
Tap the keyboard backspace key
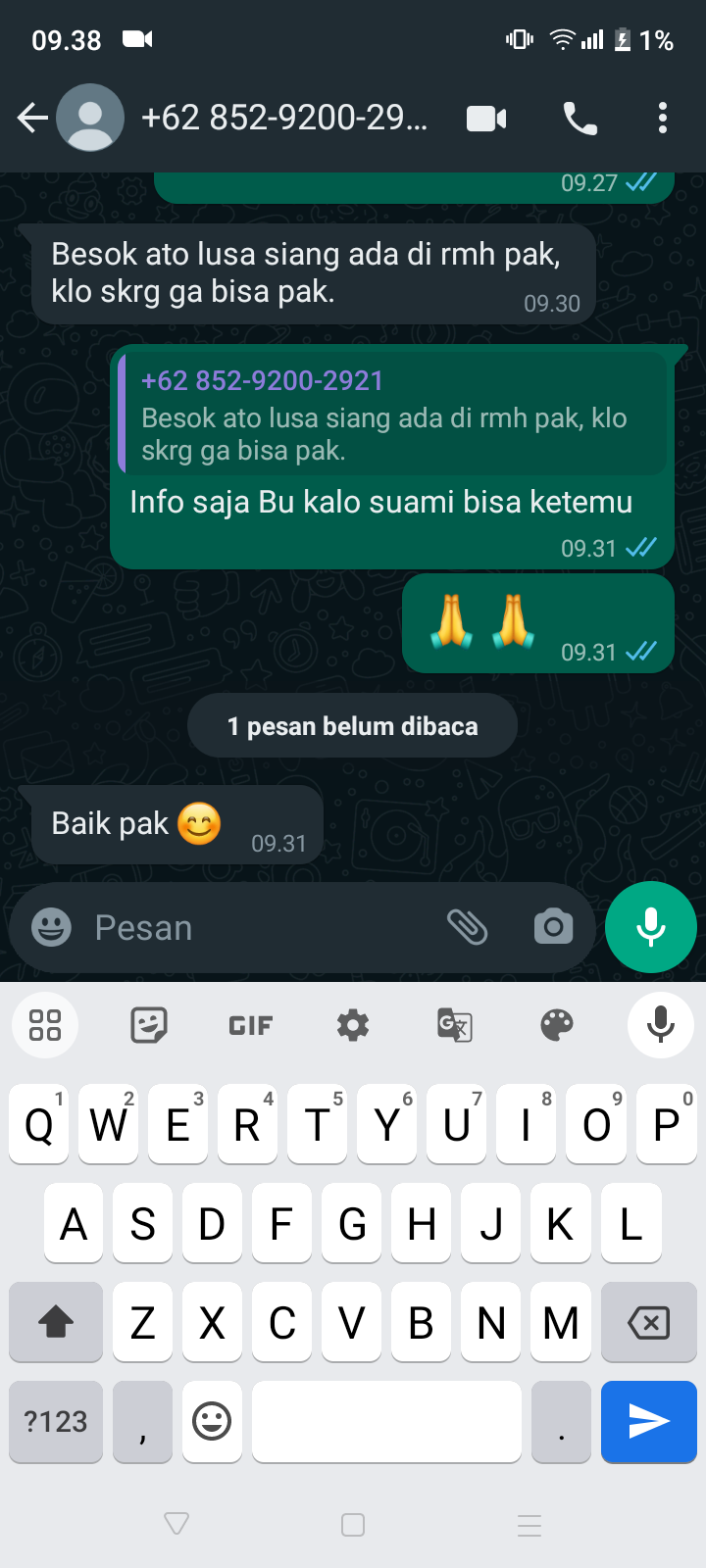pos(648,1323)
